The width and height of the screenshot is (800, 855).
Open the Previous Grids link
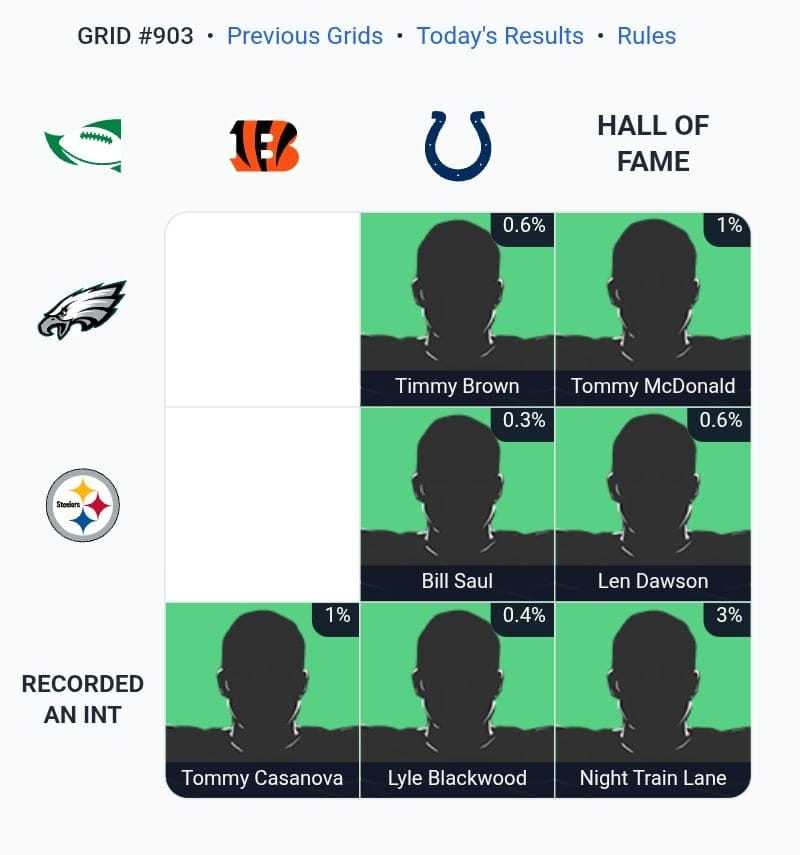305,36
